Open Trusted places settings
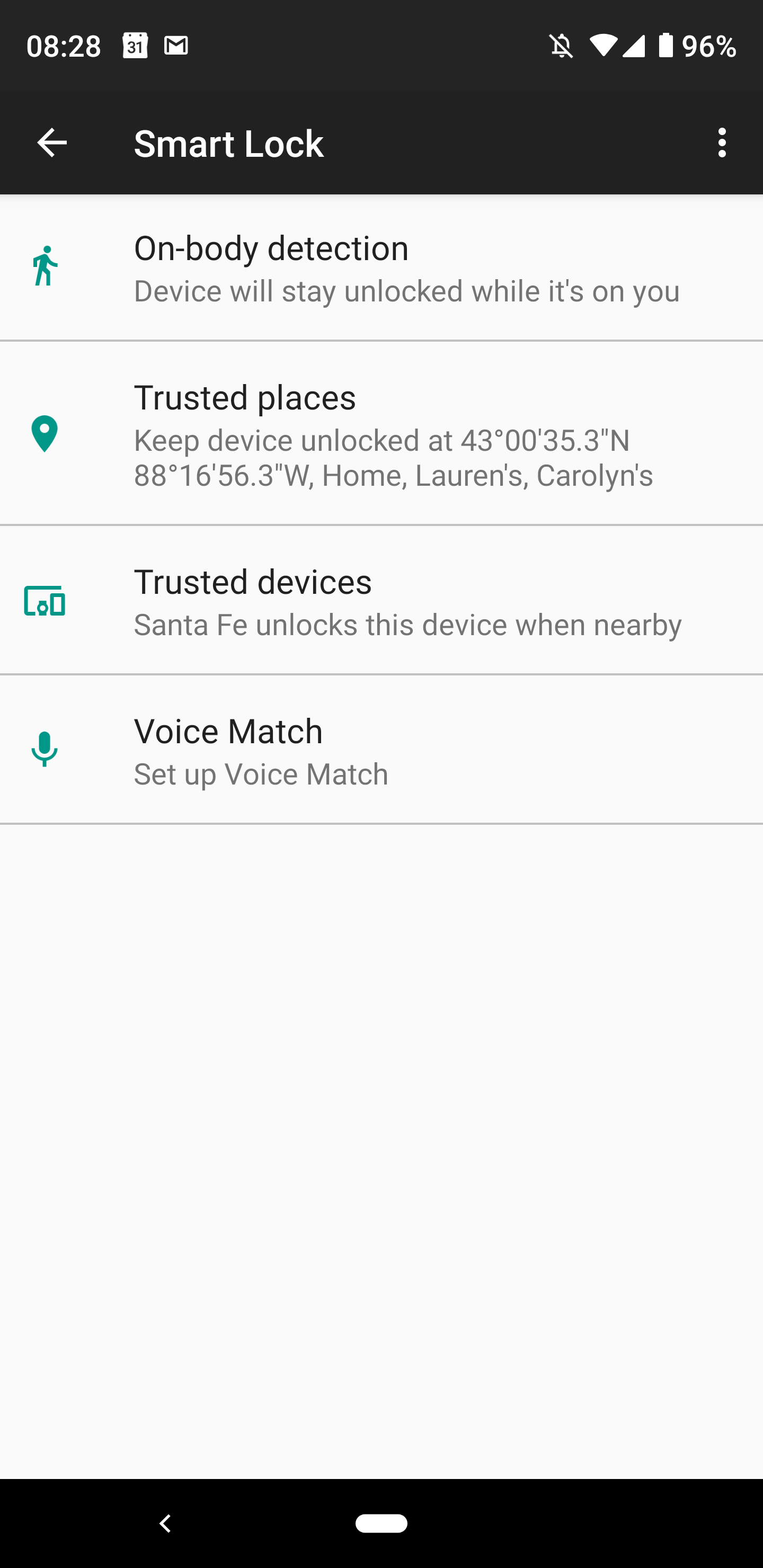 (x=381, y=433)
